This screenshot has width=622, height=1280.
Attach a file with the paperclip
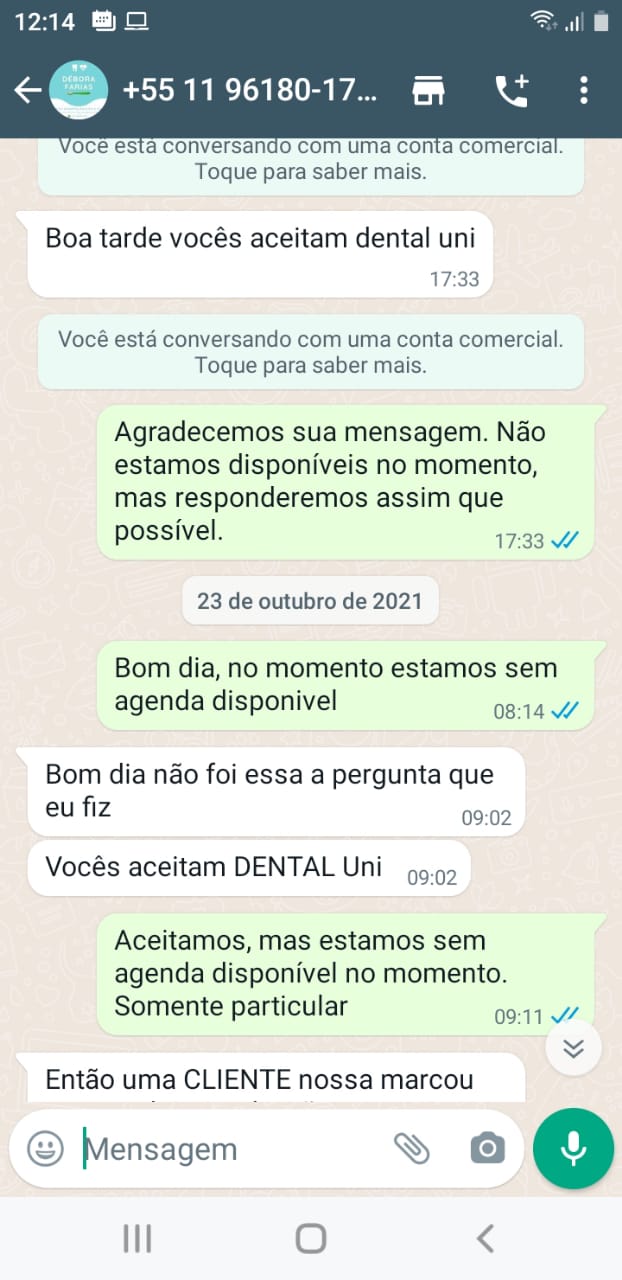pyautogui.click(x=411, y=1148)
